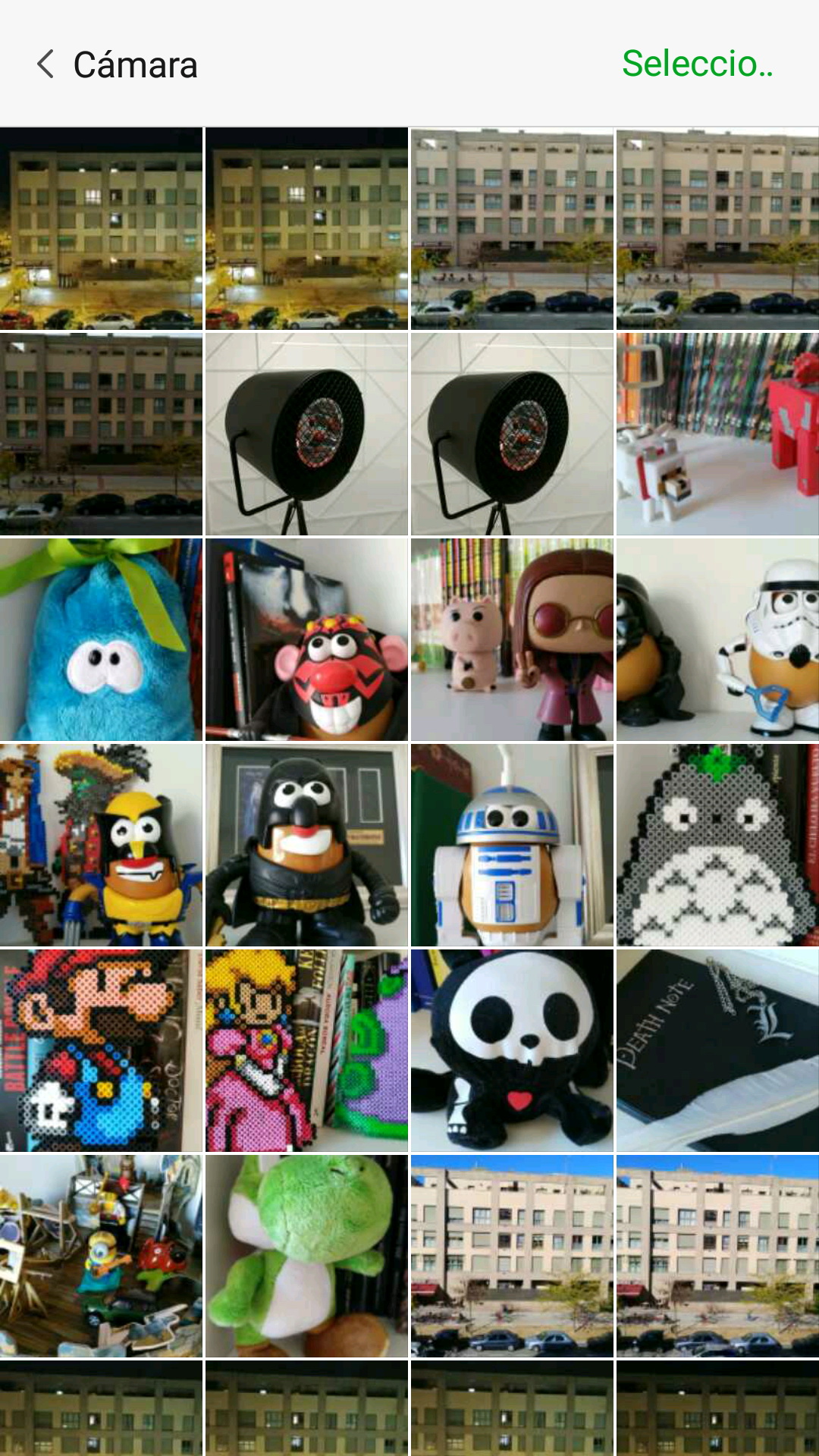Open the R2-D2 Potato Head photo

pyautogui.click(x=512, y=845)
